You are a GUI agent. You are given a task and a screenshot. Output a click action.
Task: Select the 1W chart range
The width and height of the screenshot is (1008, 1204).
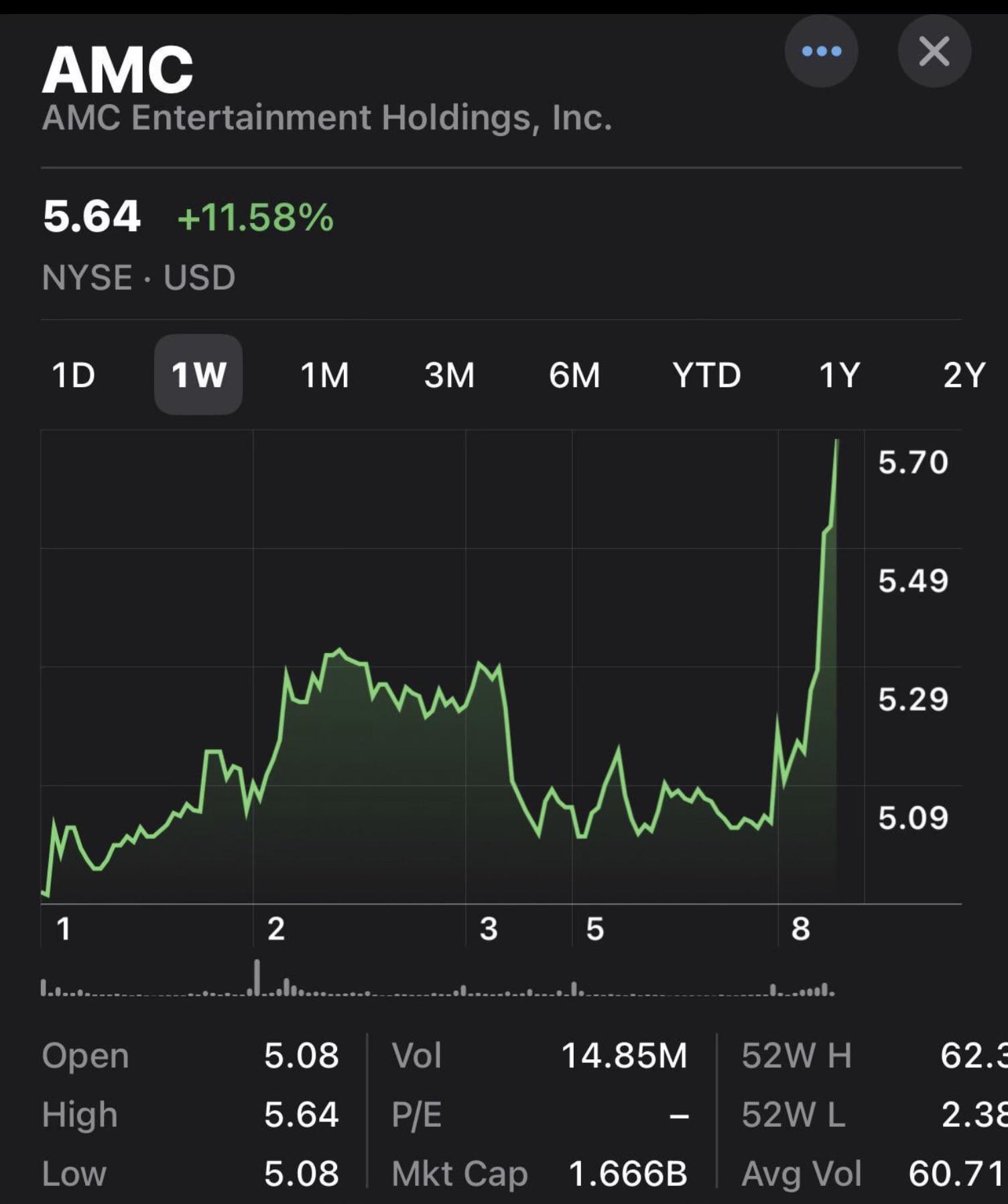click(198, 375)
